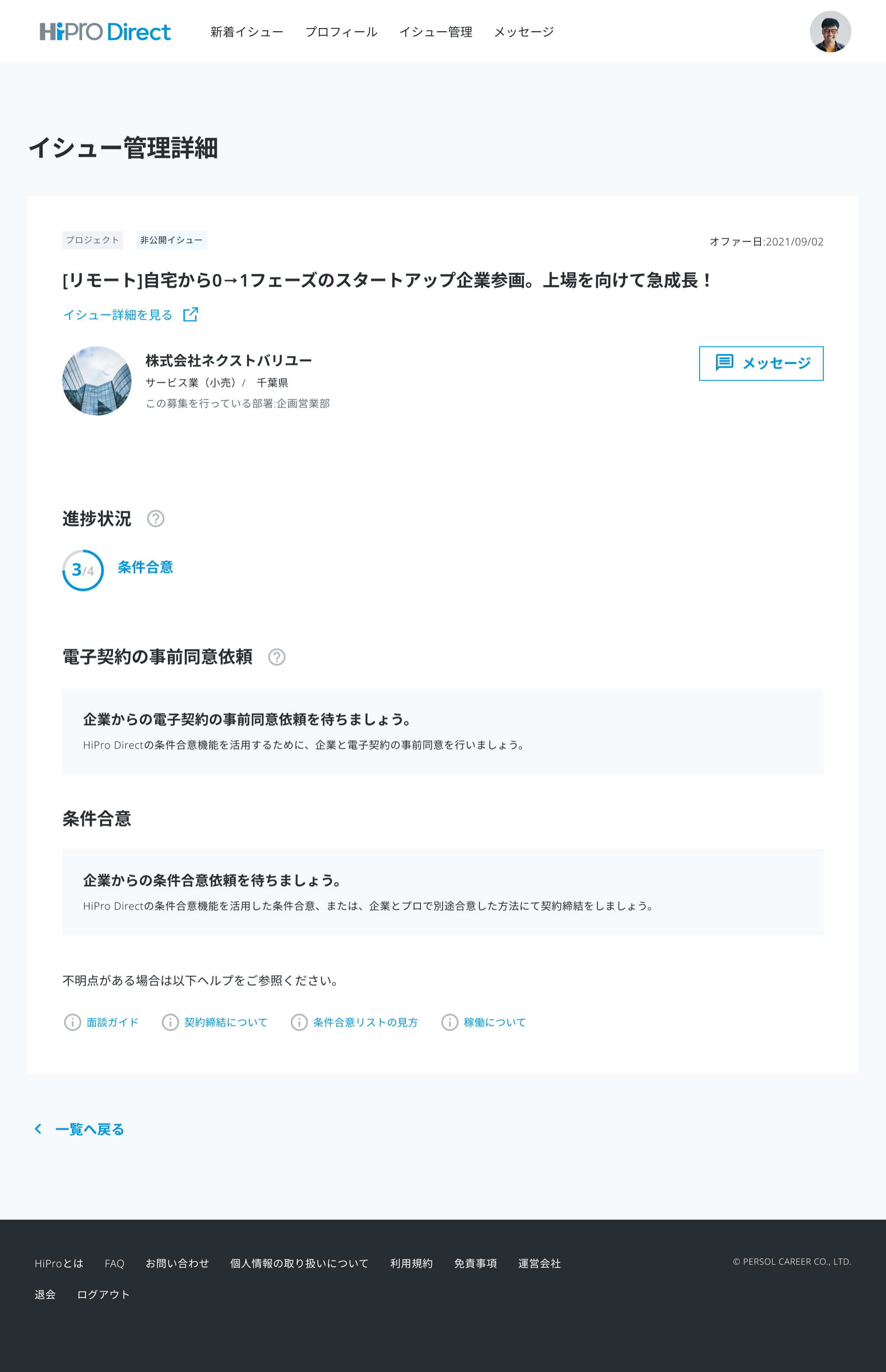The height and width of the screenshot is (1372, 886).
Task: Show help for 電子契約の事前同意依頼
Action: pyautogui.click(x=277, y=656)
